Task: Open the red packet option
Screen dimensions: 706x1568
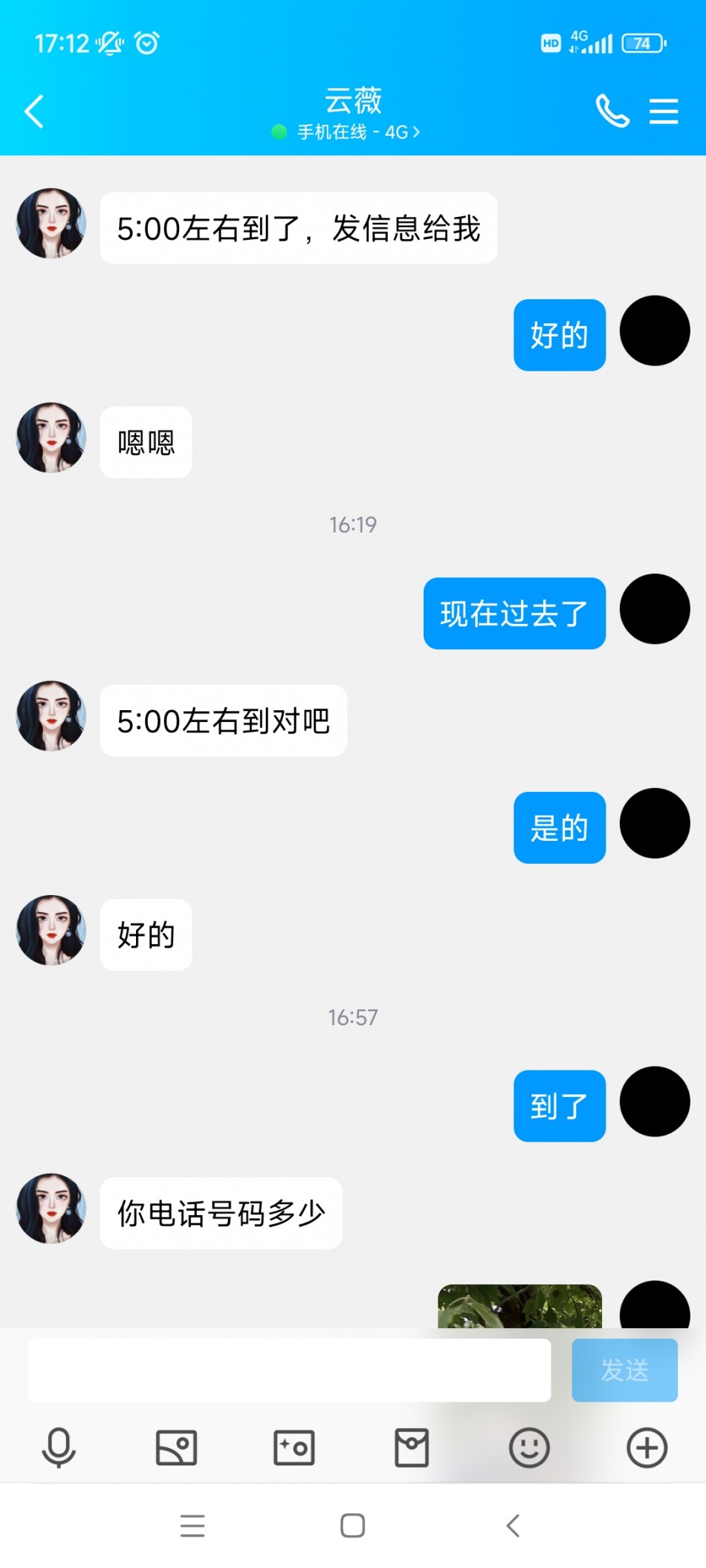Action: click(412, 1448)
